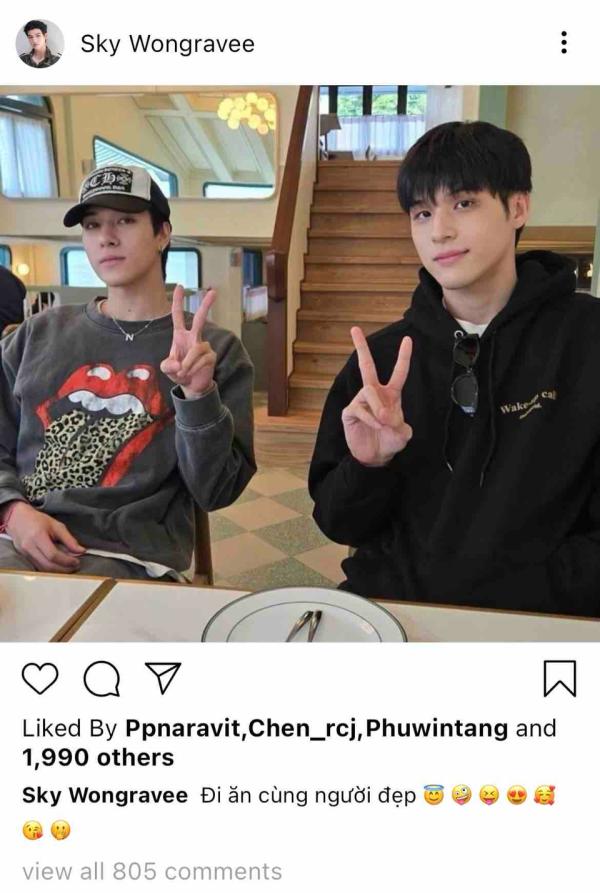
Task: Open the 1,990 others likes list
Action: [97, 758]
